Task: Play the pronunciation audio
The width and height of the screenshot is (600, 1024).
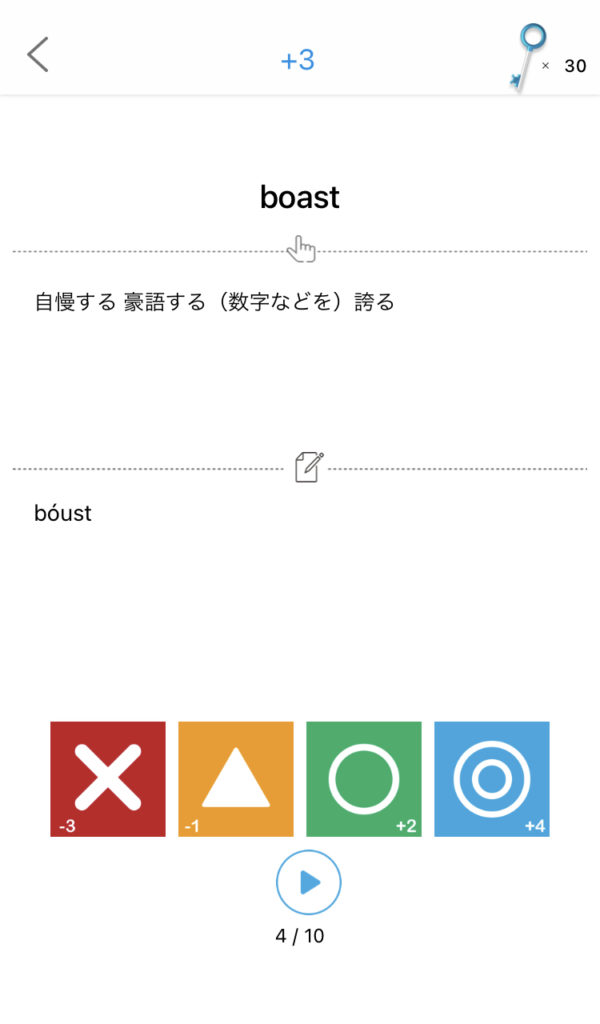Action: [x=309, y=882]
